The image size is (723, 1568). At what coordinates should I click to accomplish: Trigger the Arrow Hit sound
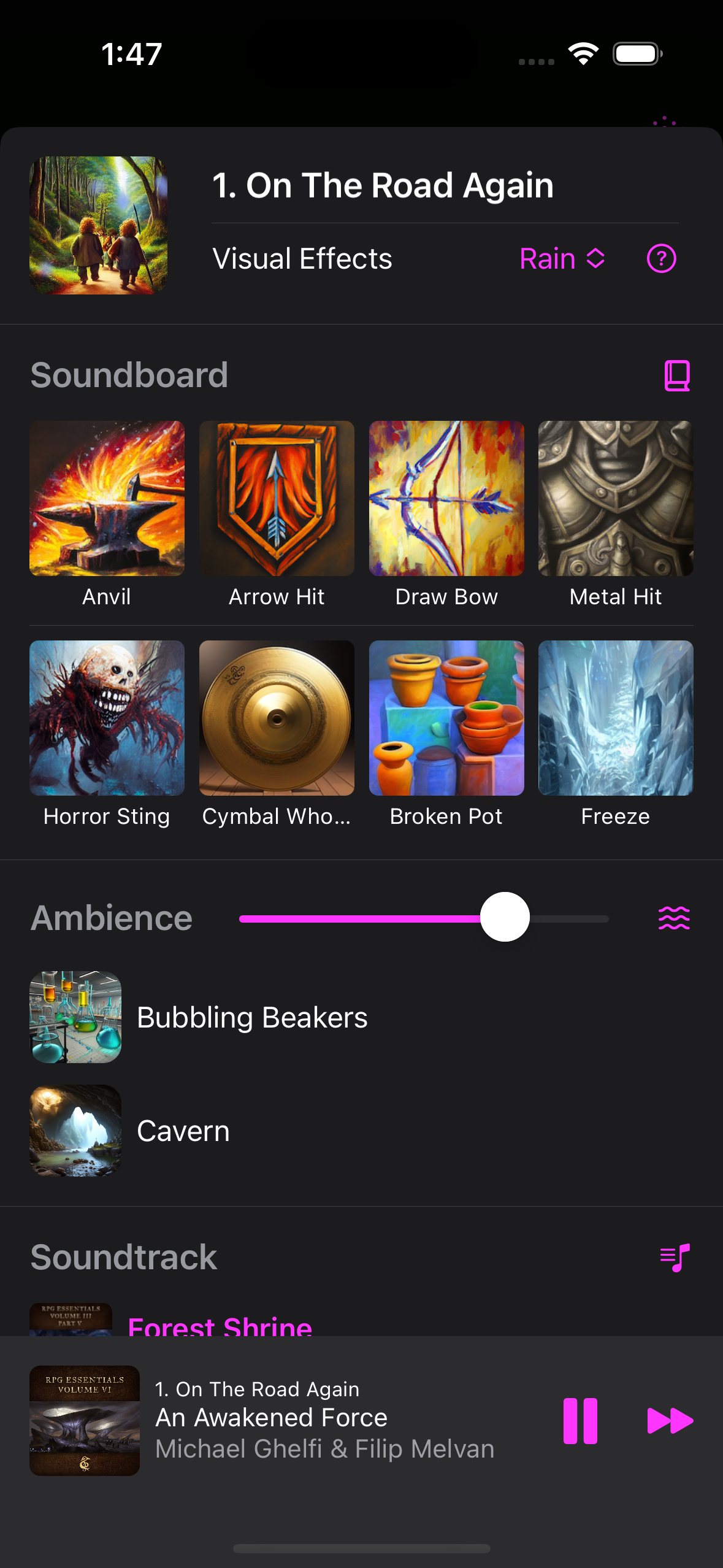coord(277,499)
